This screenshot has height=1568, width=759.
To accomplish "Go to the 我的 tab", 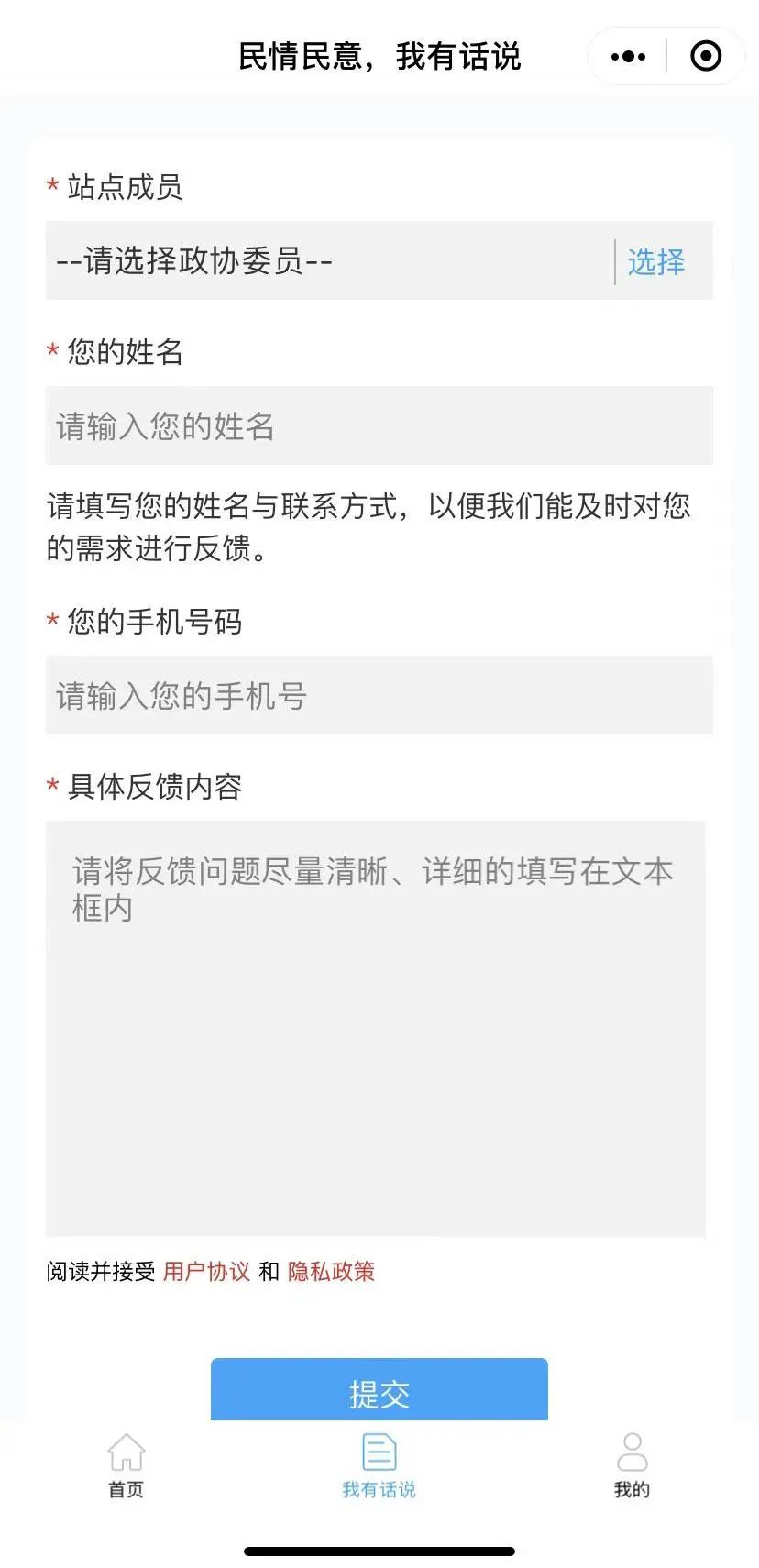I will click(x=632, y=1465).
